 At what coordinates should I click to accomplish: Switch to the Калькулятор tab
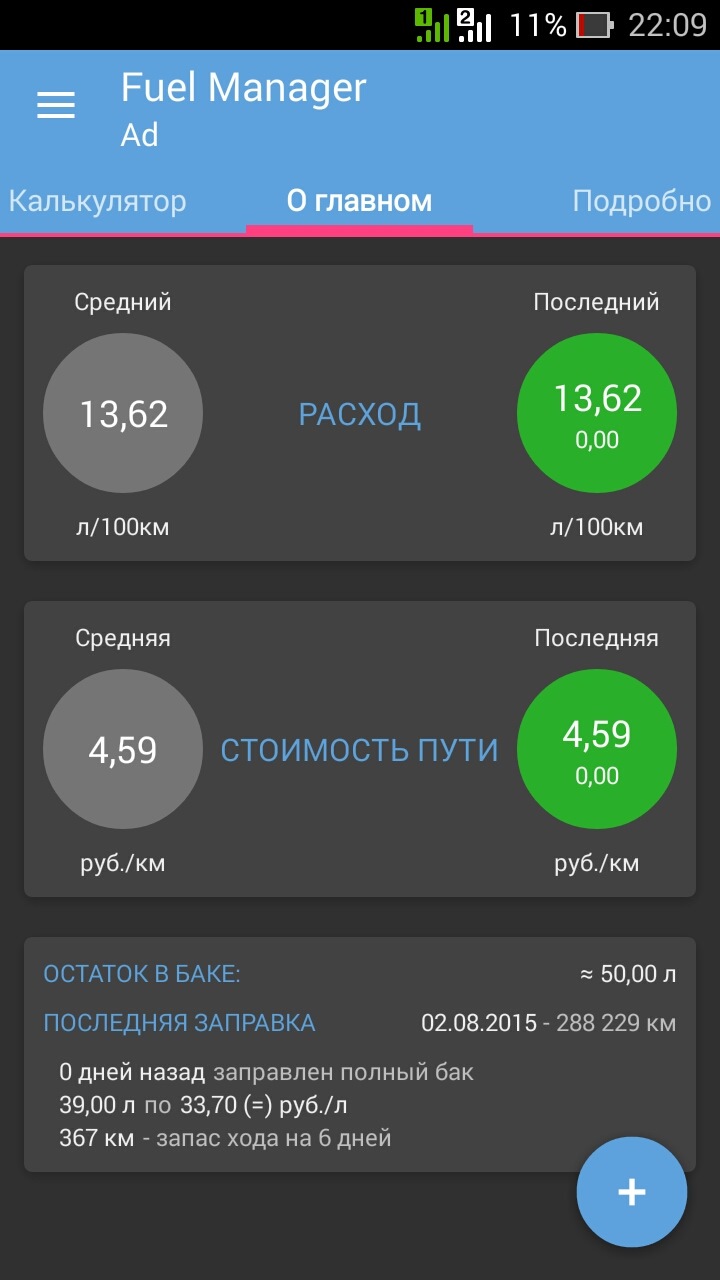[x=97, y=201]
